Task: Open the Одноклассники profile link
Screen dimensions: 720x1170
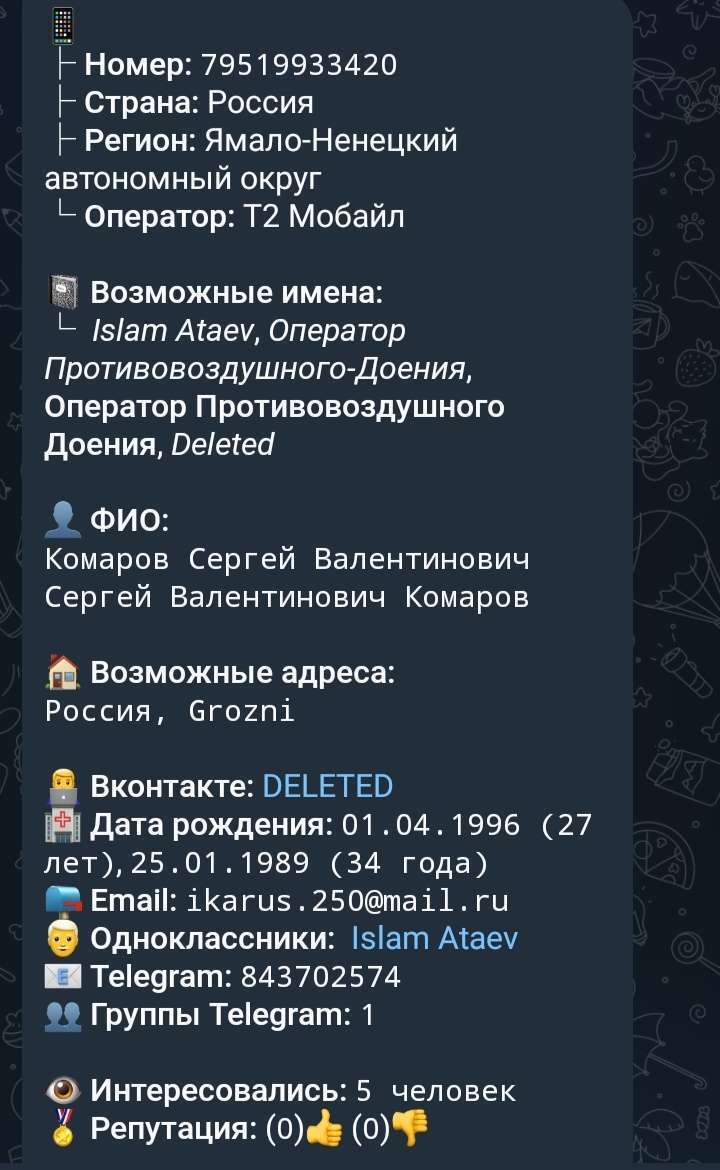Action: [x=434, y=939]
